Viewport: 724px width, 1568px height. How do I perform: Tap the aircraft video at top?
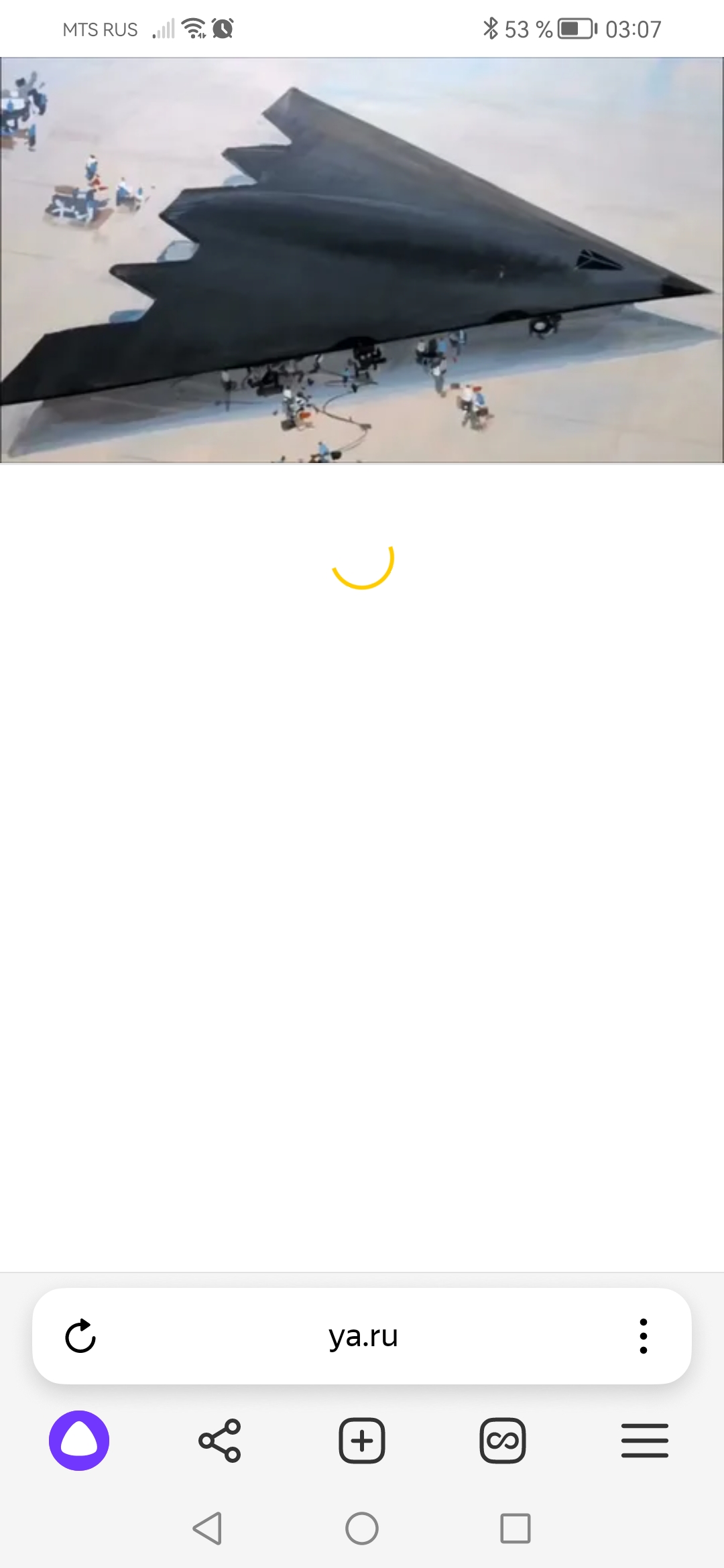tap(362, 260)
